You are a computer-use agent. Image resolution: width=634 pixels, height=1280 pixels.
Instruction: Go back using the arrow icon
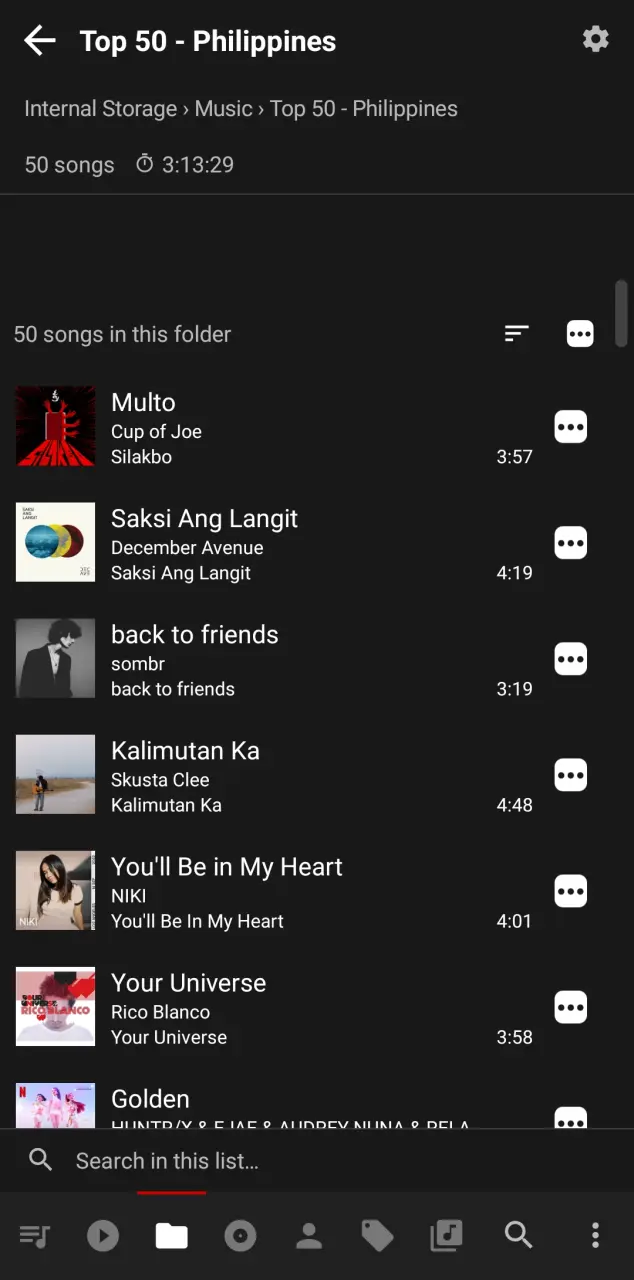pyautogui.click(x=40, y=41)
